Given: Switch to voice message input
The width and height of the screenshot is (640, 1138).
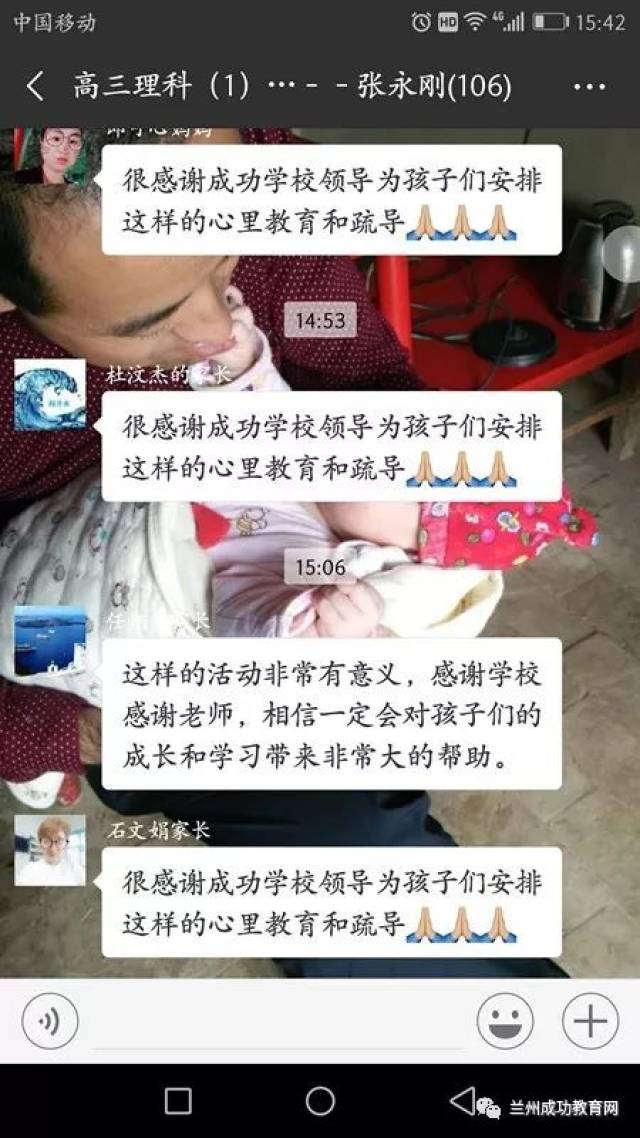Looking at the screenshot, I should click(x=50, y=1021).
